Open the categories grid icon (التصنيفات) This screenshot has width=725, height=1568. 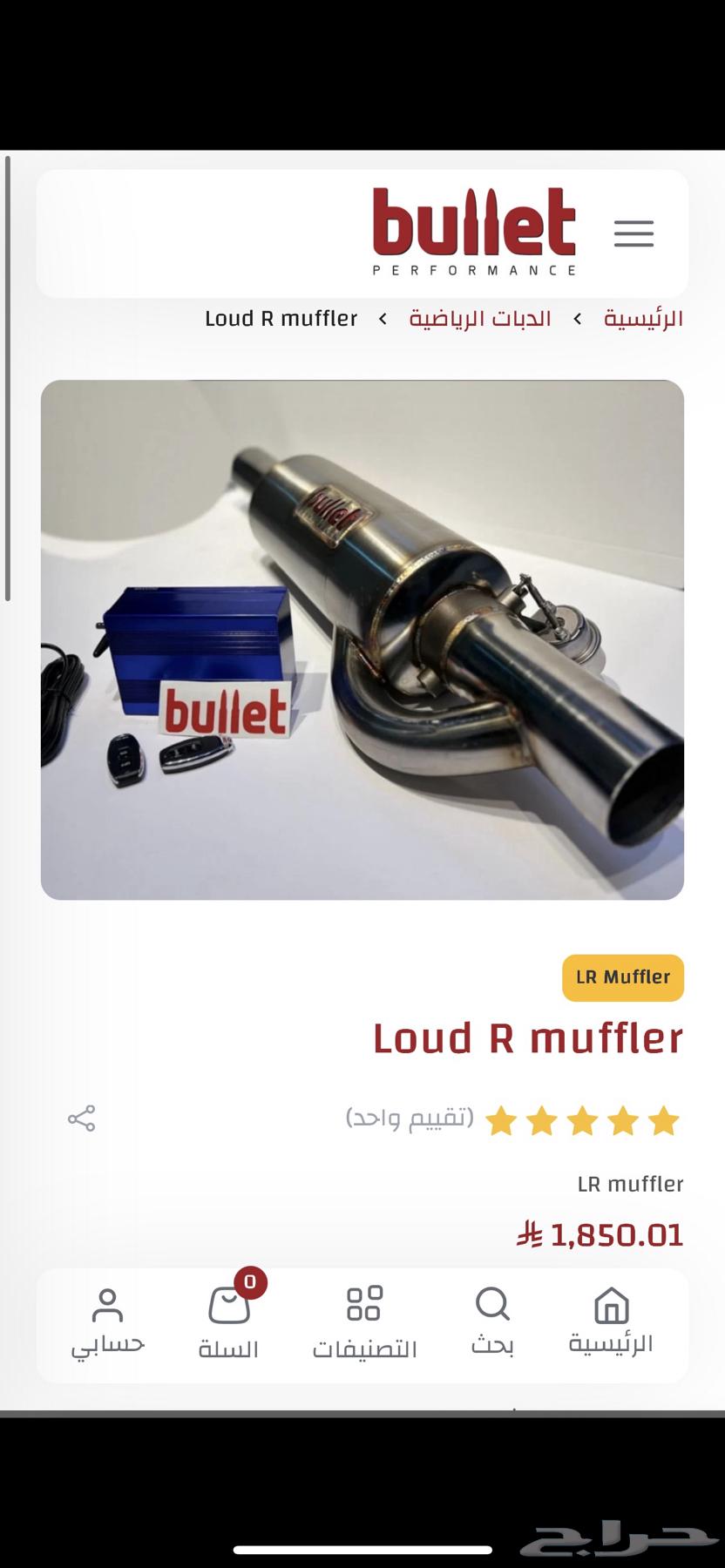pos(365,1304)
